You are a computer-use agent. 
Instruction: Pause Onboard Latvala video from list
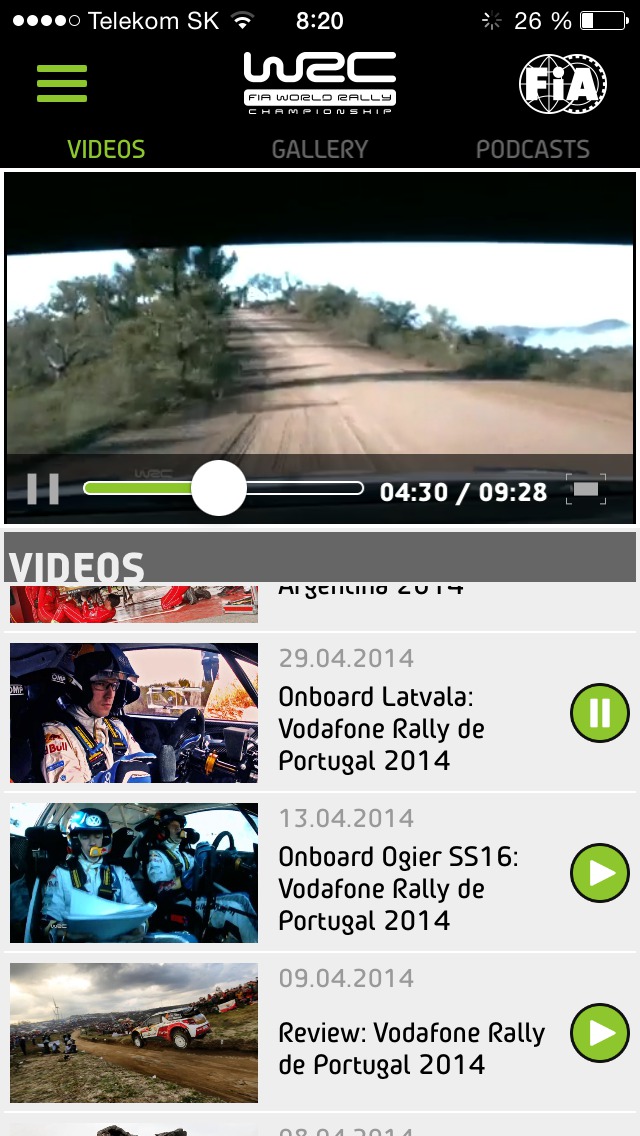point(599,713)
